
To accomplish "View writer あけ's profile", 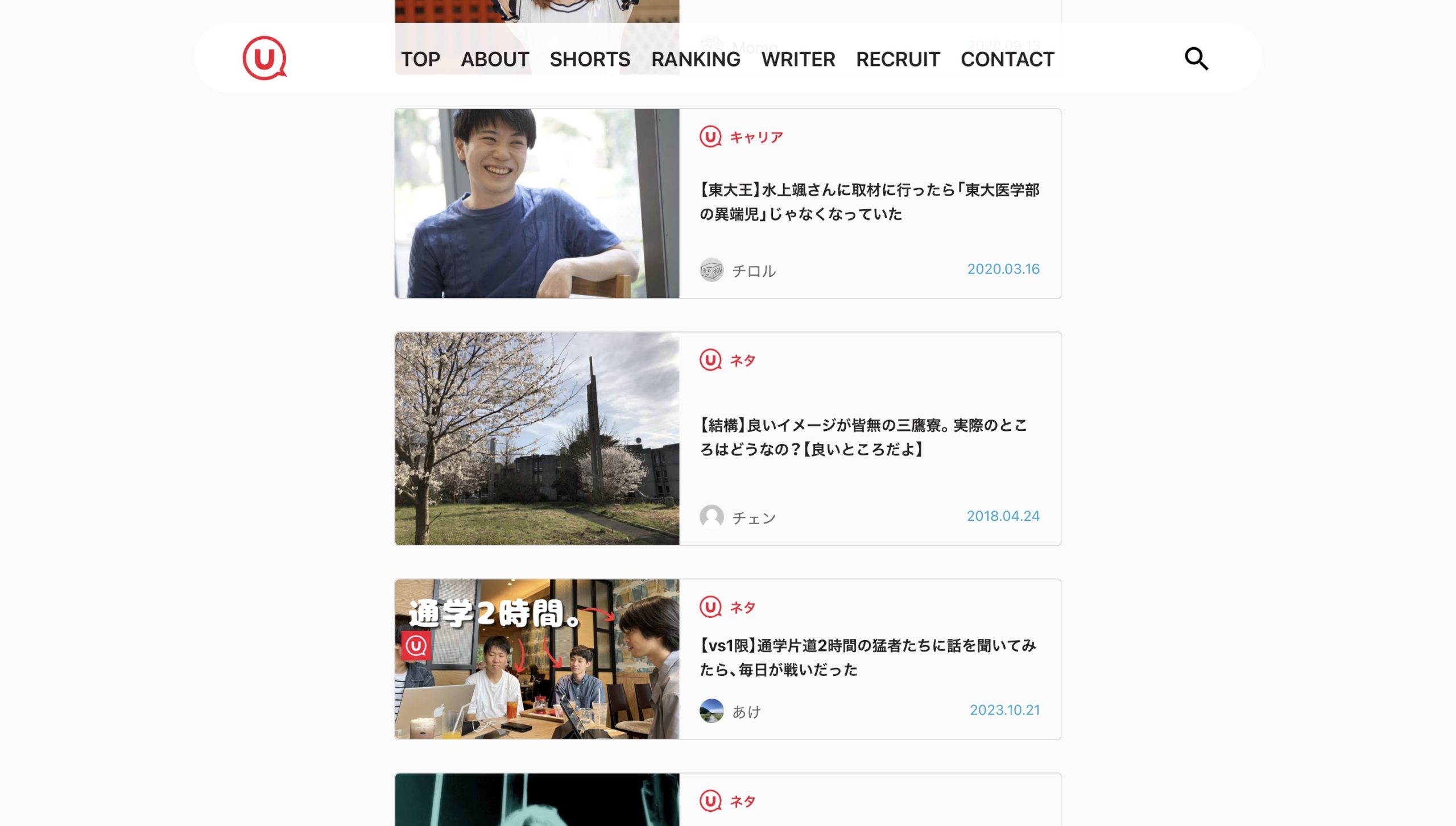I will [x=746, y=711].
